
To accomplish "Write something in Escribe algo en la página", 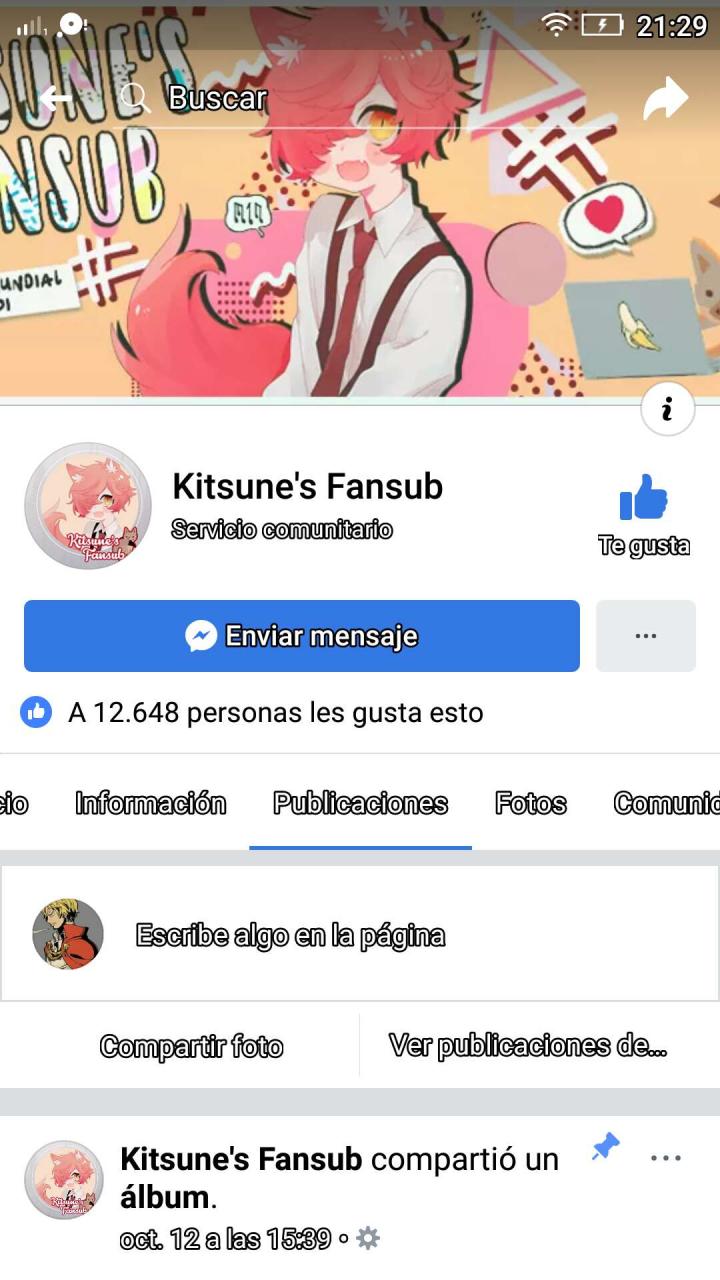I will point(290,936).
